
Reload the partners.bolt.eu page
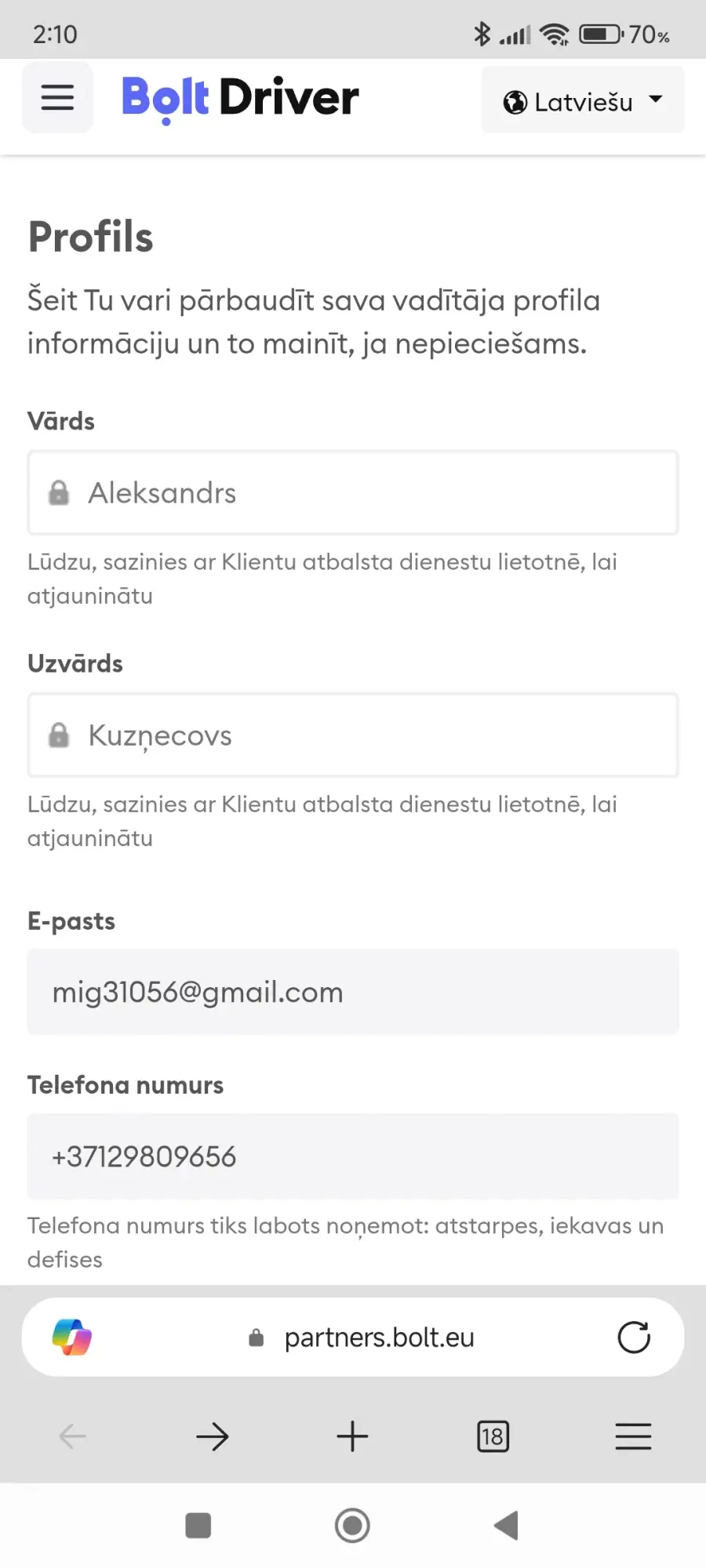tap(634, 1338)
